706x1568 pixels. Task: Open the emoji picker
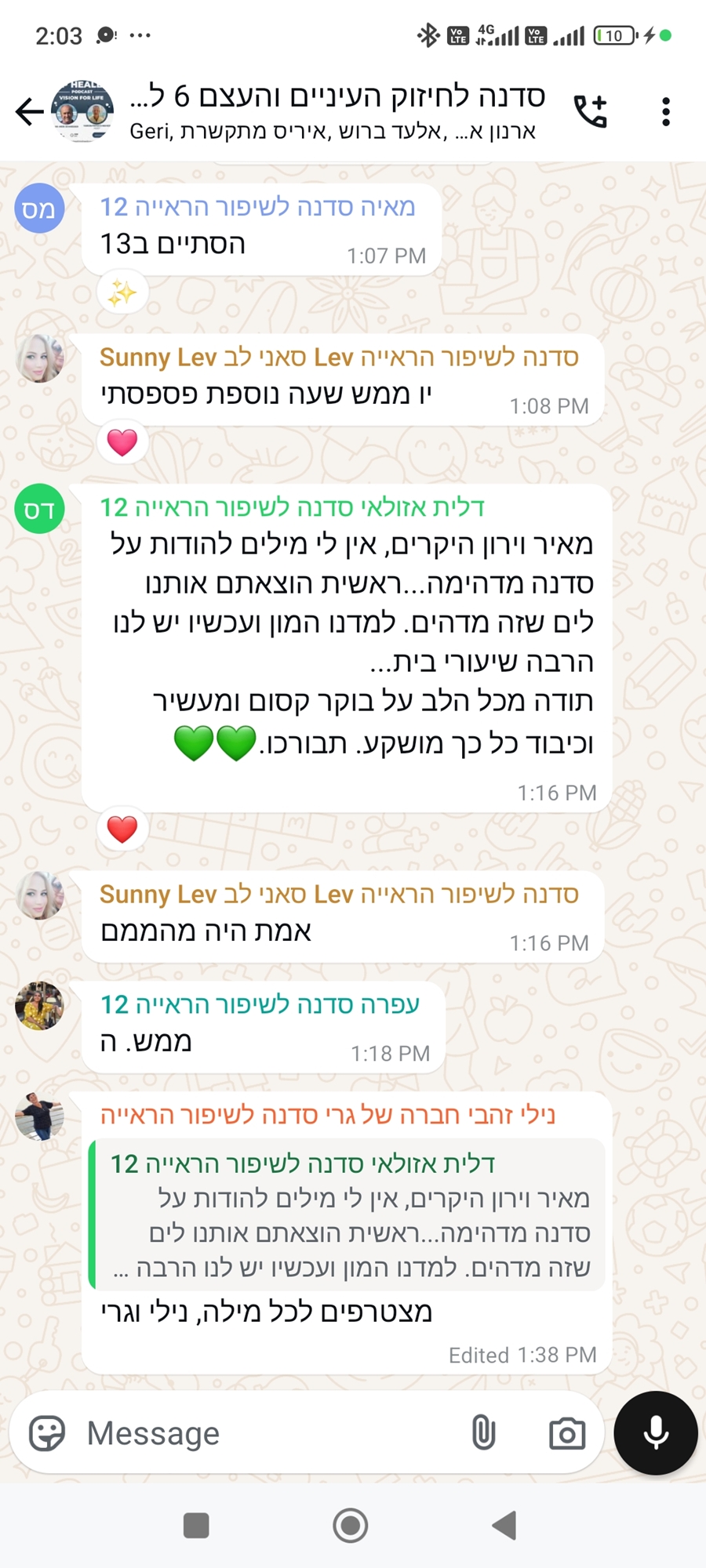click(x=47, y=1434)
